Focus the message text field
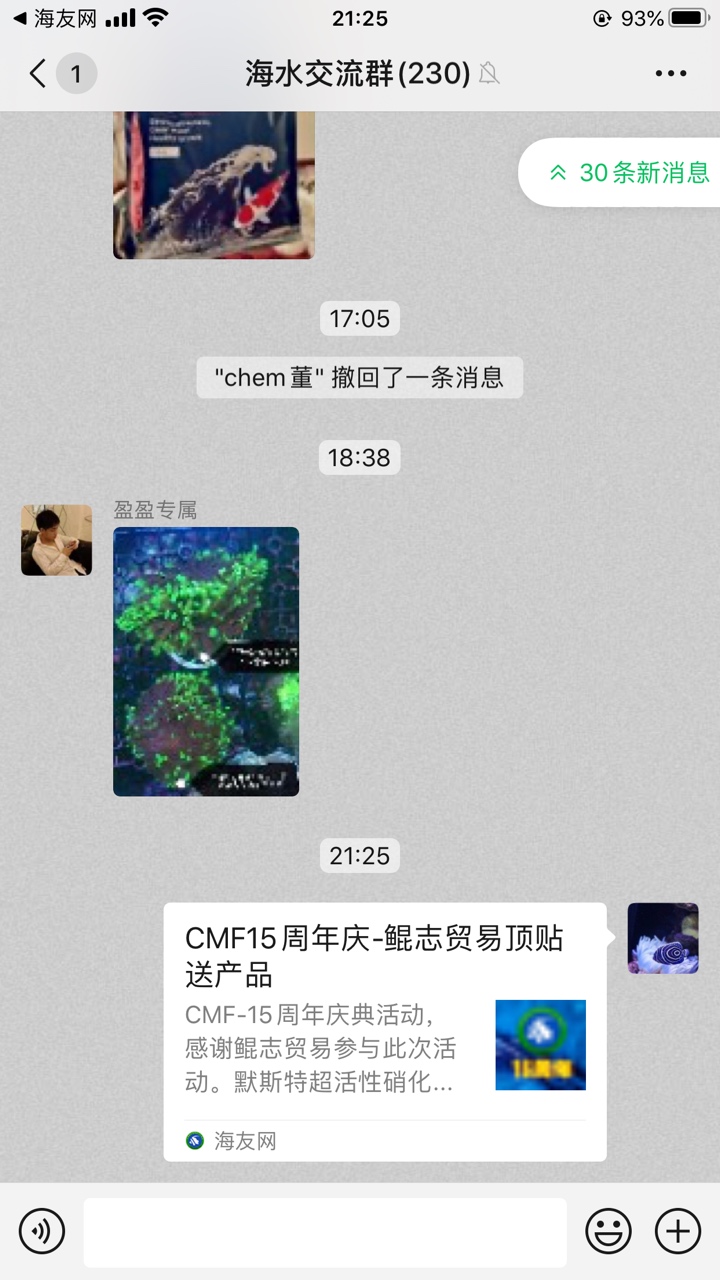This screenshot has height=1280, width=720. coord(324,1231)
